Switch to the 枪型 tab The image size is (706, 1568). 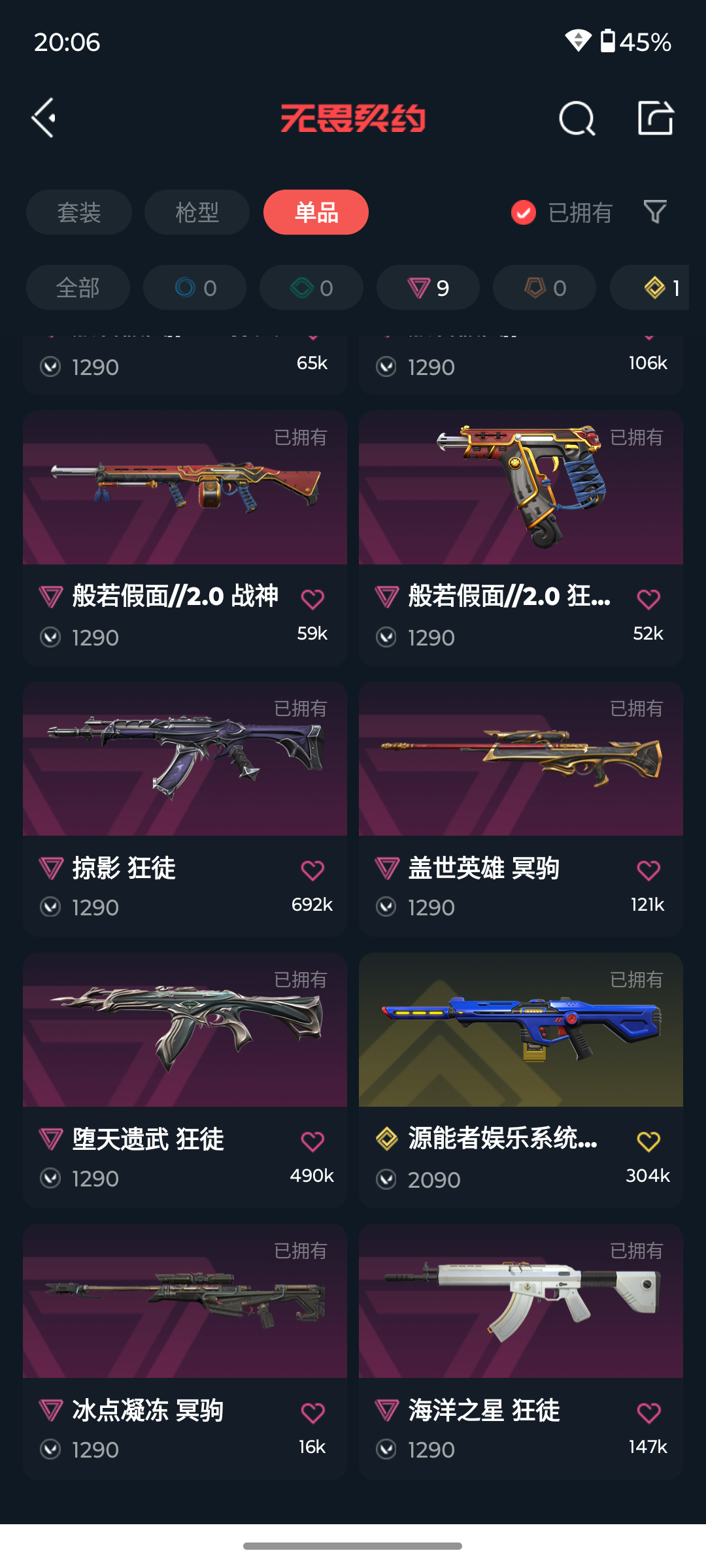(197, 212)
